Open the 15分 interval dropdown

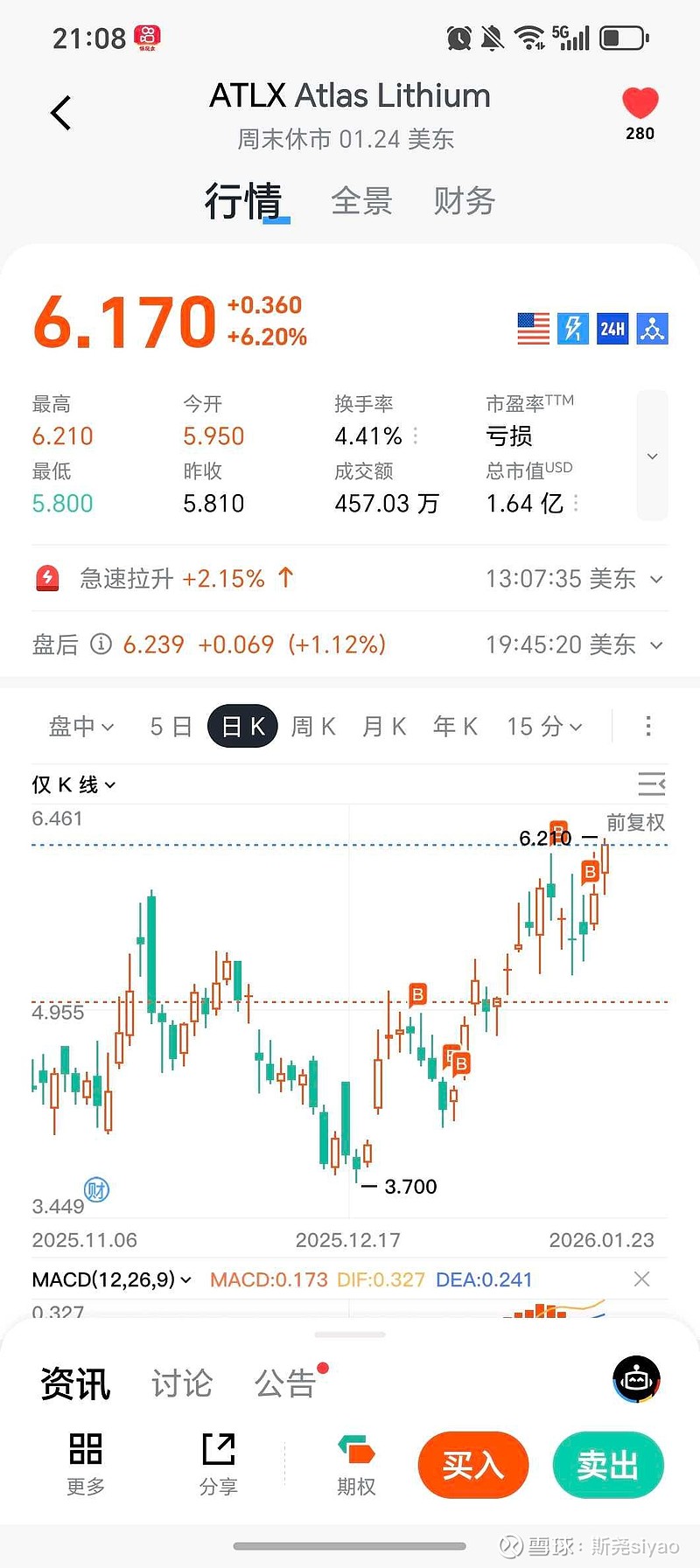(x=544, y=727)
